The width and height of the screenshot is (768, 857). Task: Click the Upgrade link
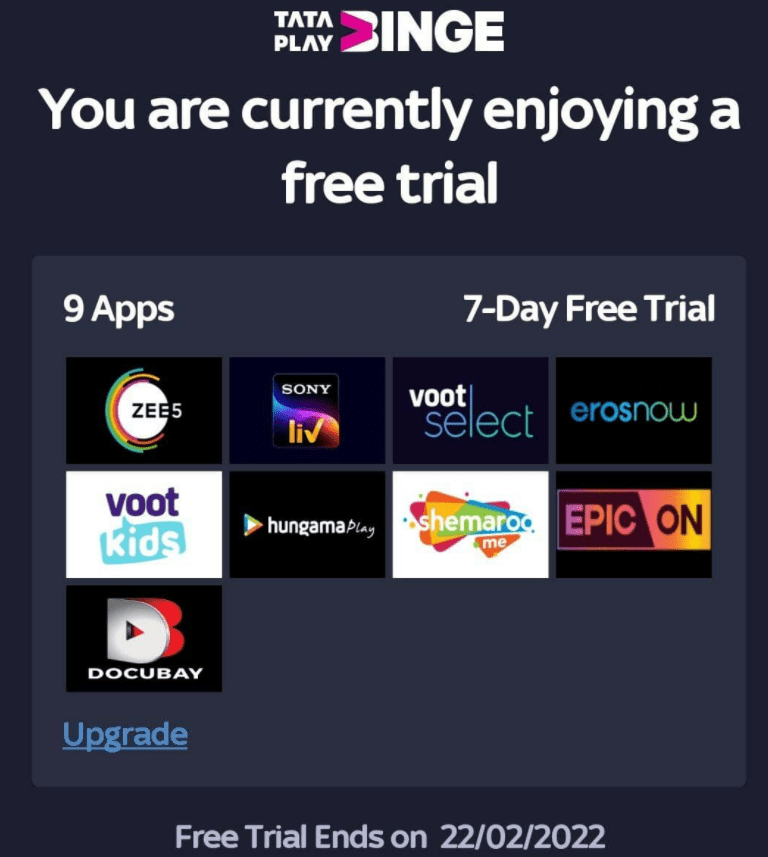tap(124, 733)
